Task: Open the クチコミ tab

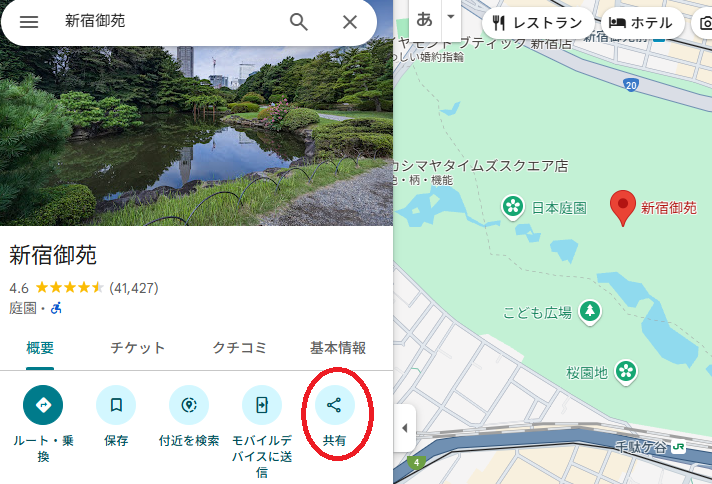Action: click(x=239, y=348)
